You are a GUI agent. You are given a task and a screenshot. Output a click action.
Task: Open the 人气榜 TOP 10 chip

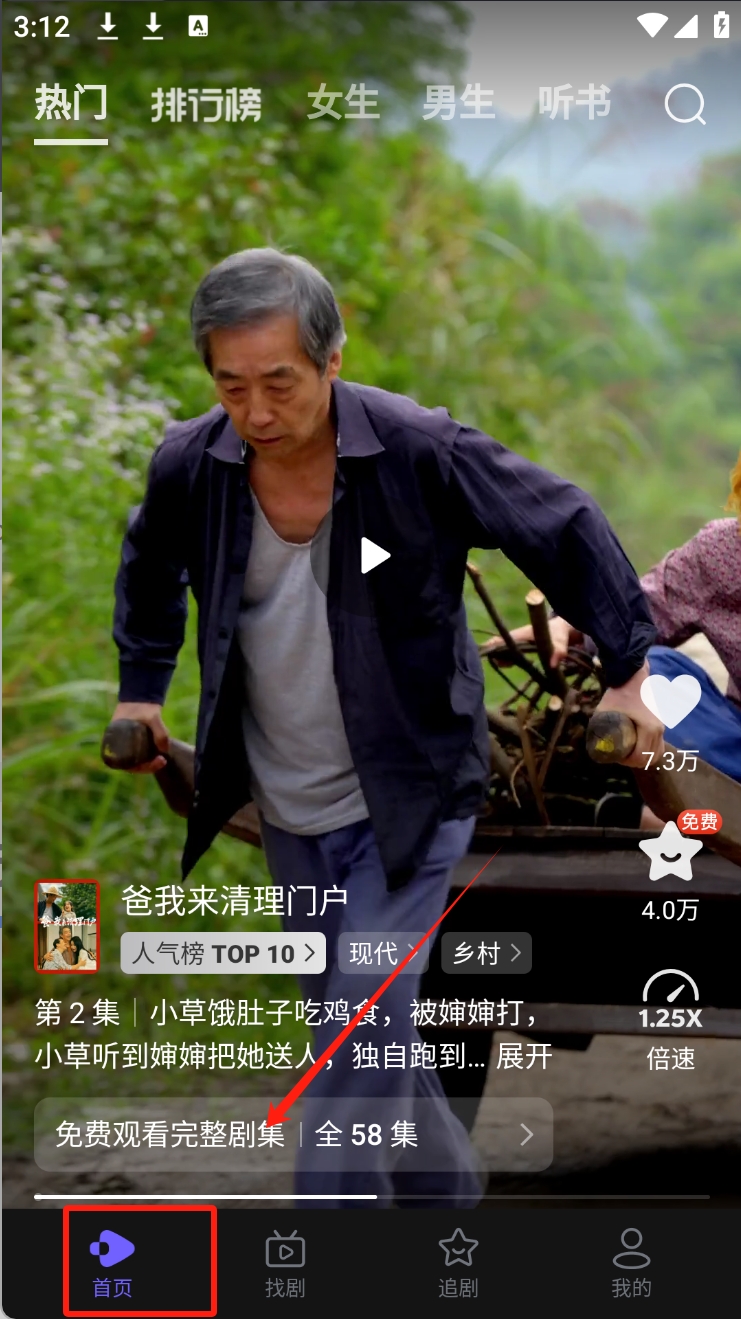(x=224, y=954)
